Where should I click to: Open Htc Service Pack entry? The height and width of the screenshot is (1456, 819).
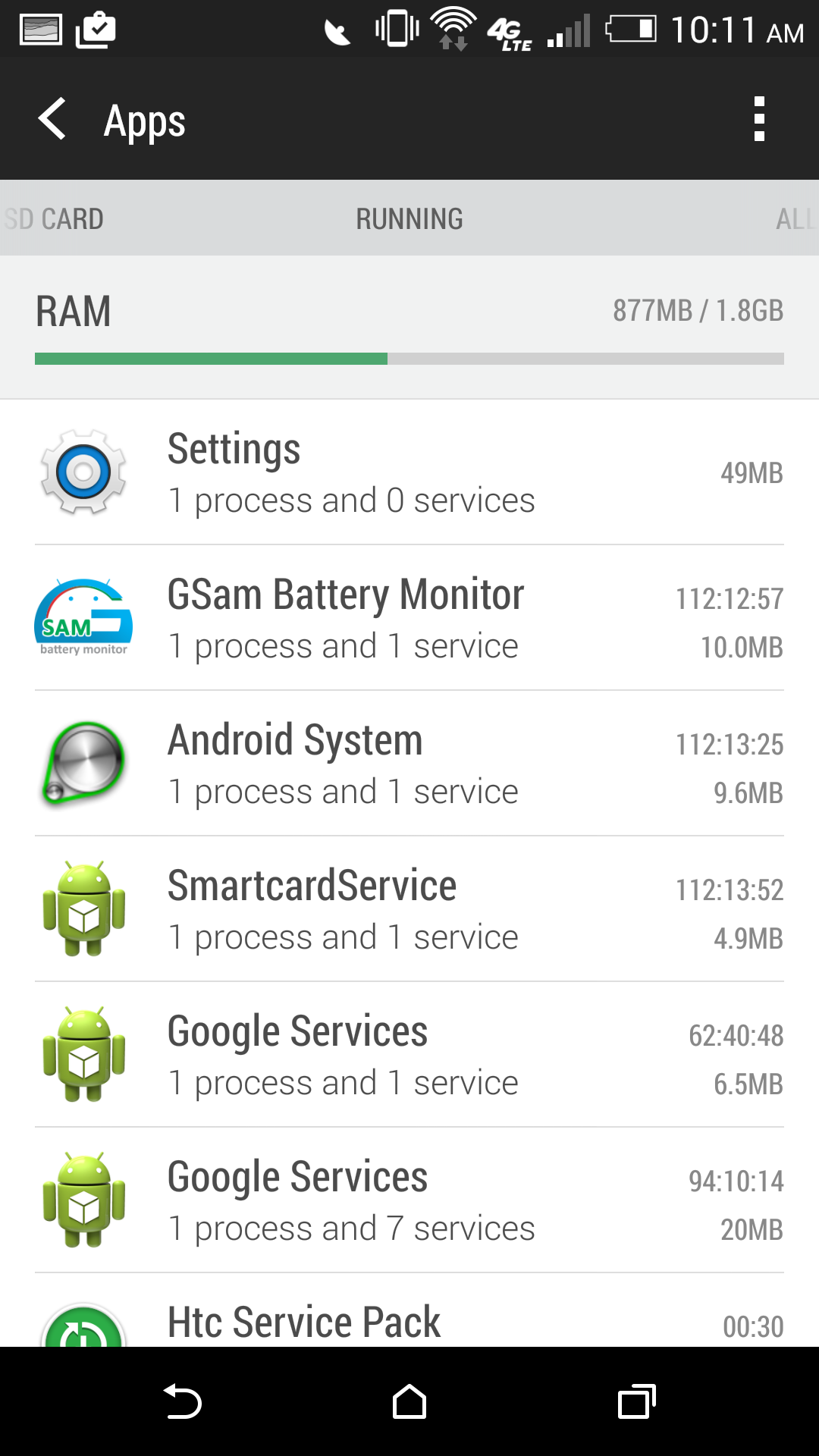pos(409,1310)
